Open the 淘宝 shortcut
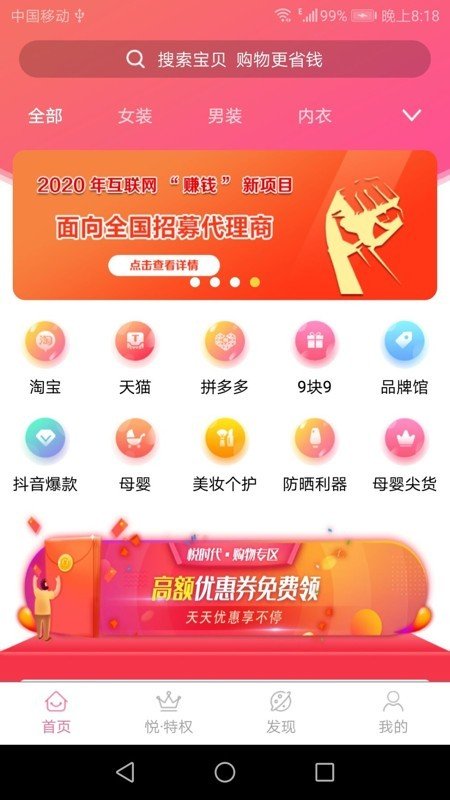450x800 pixels. coord(45,359)
